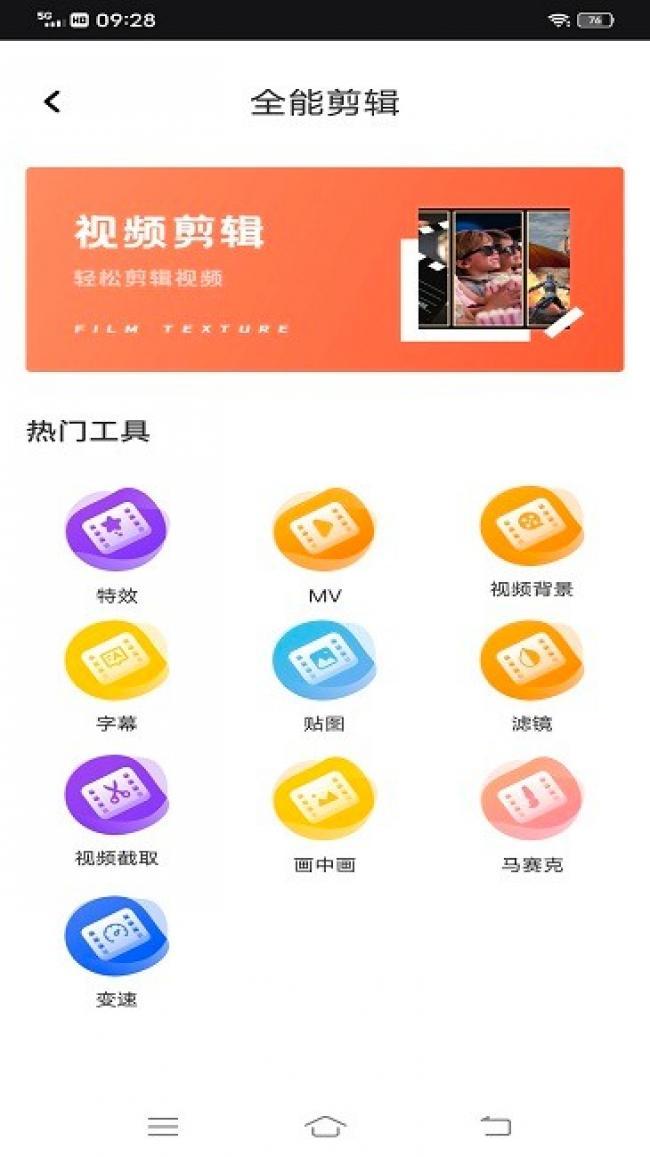
Task: Select the 变速 speed change tool
Action: click(x=117, y=935)
